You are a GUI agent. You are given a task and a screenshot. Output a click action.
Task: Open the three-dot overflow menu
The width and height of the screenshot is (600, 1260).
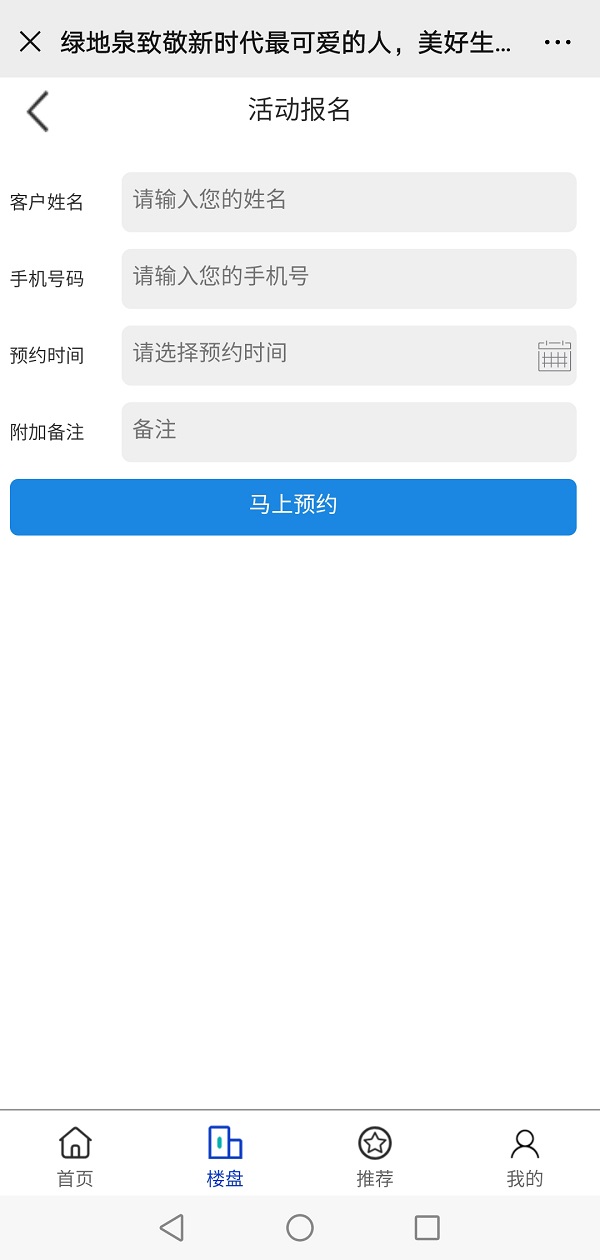click(557, 42)
